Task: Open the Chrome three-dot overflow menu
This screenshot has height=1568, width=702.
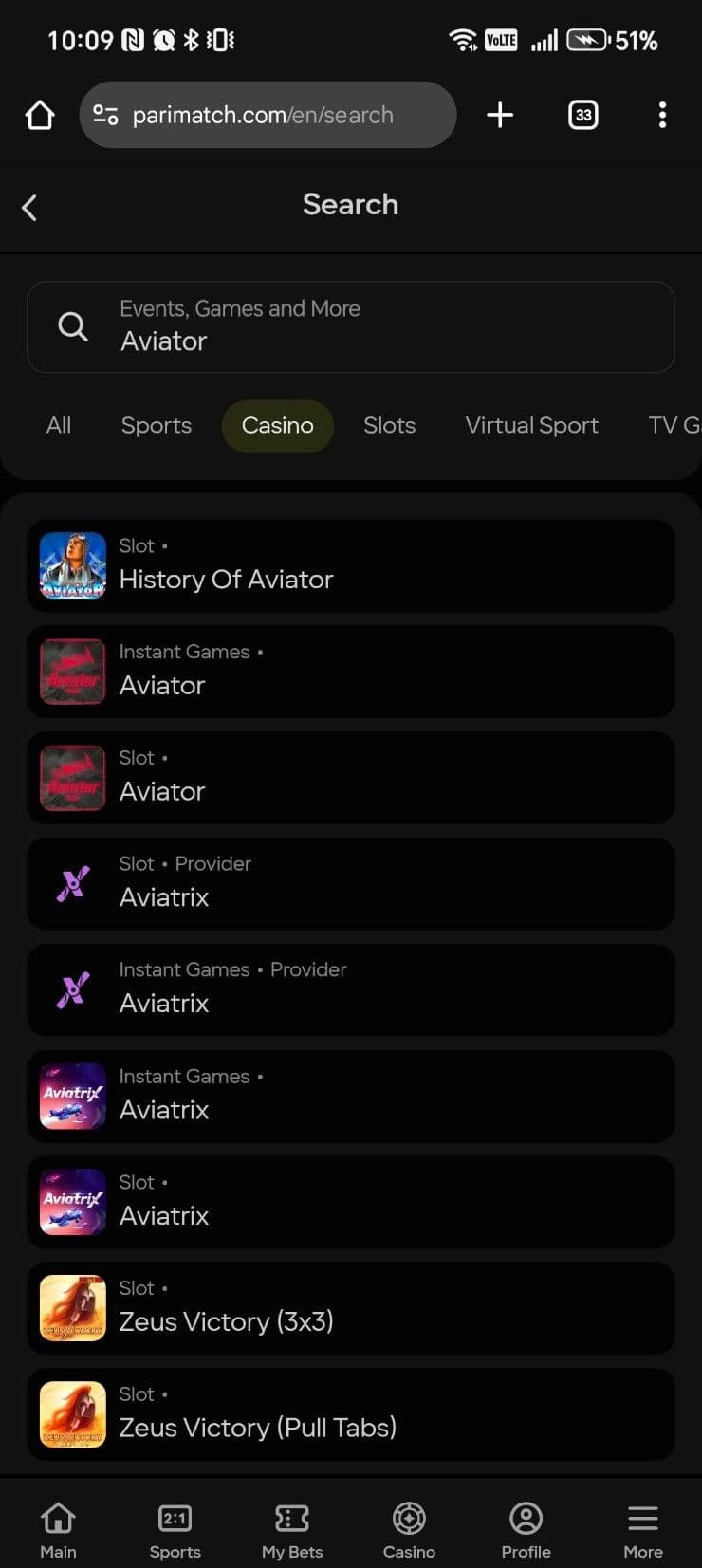Action: (661, 115)
